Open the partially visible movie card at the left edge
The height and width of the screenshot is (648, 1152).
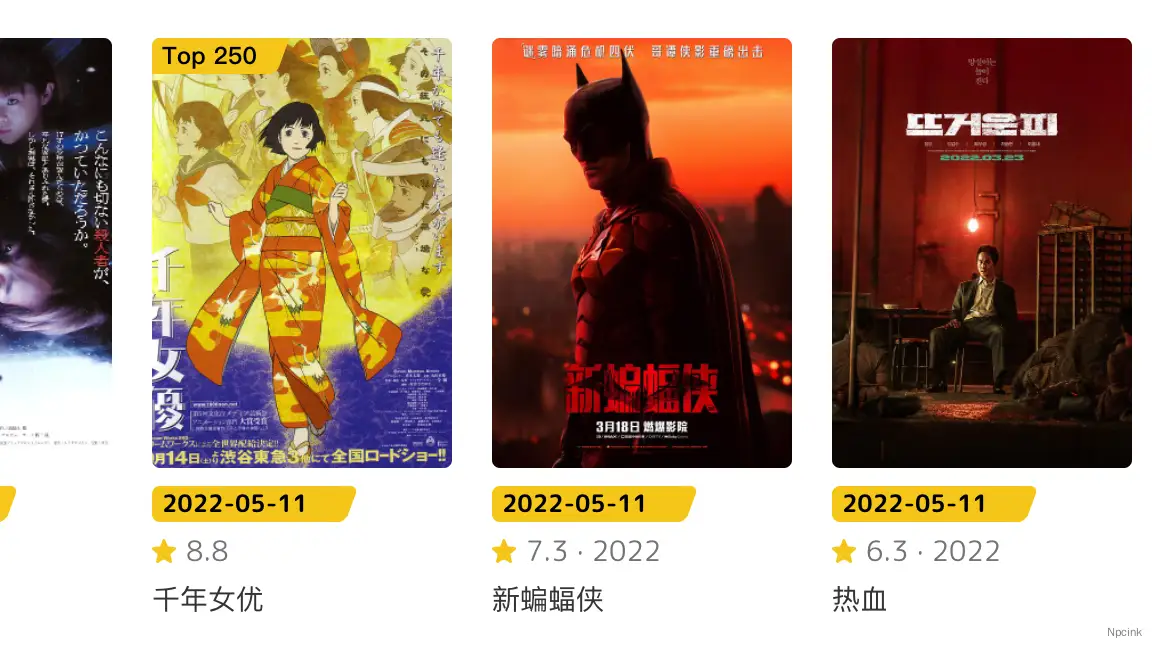coord(55,253)
